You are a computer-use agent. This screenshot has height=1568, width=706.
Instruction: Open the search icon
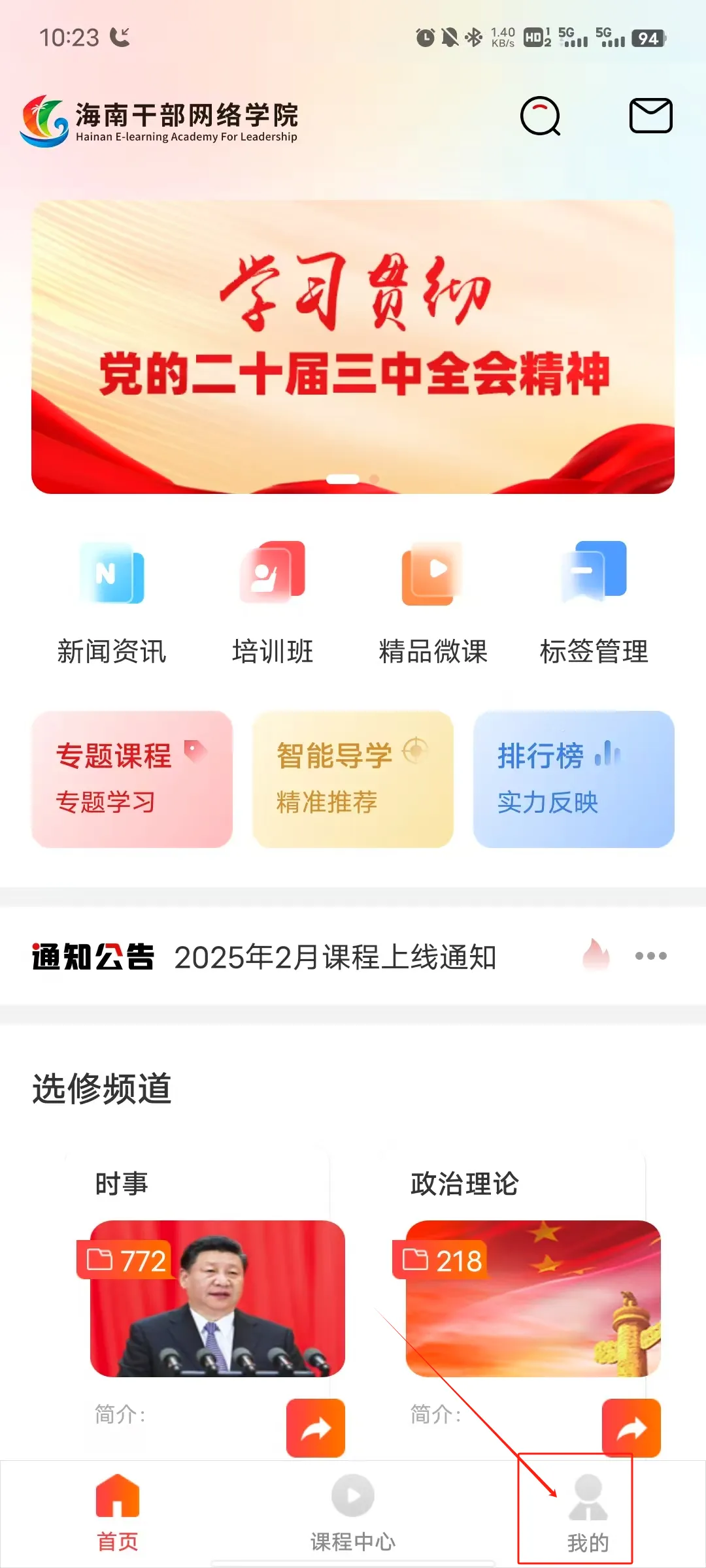pos(540,116)
